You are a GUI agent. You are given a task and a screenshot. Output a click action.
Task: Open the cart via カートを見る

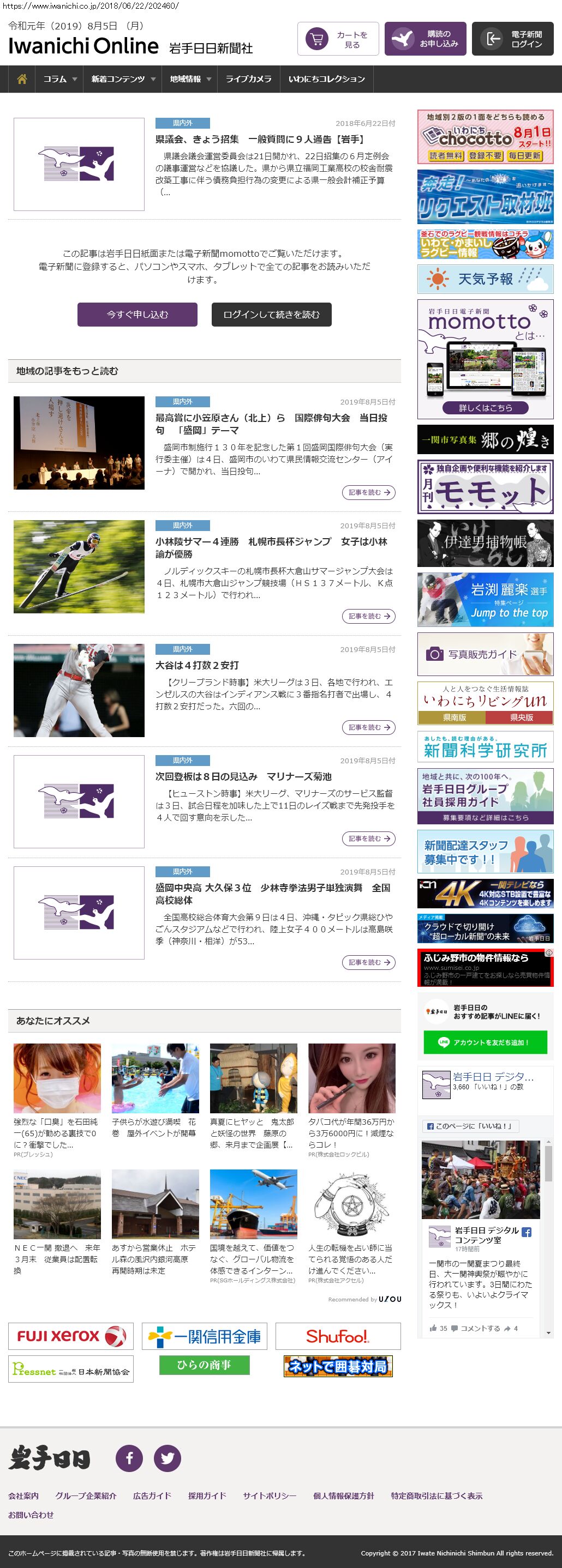pos(338,39)
